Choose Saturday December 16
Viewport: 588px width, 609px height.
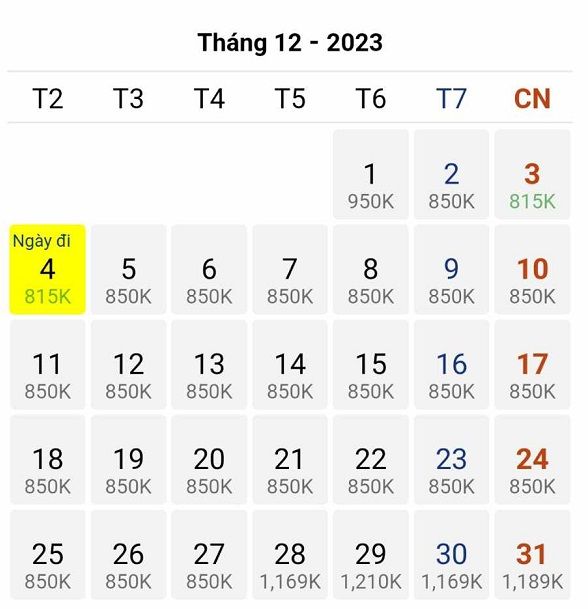[x=451, y=364]
